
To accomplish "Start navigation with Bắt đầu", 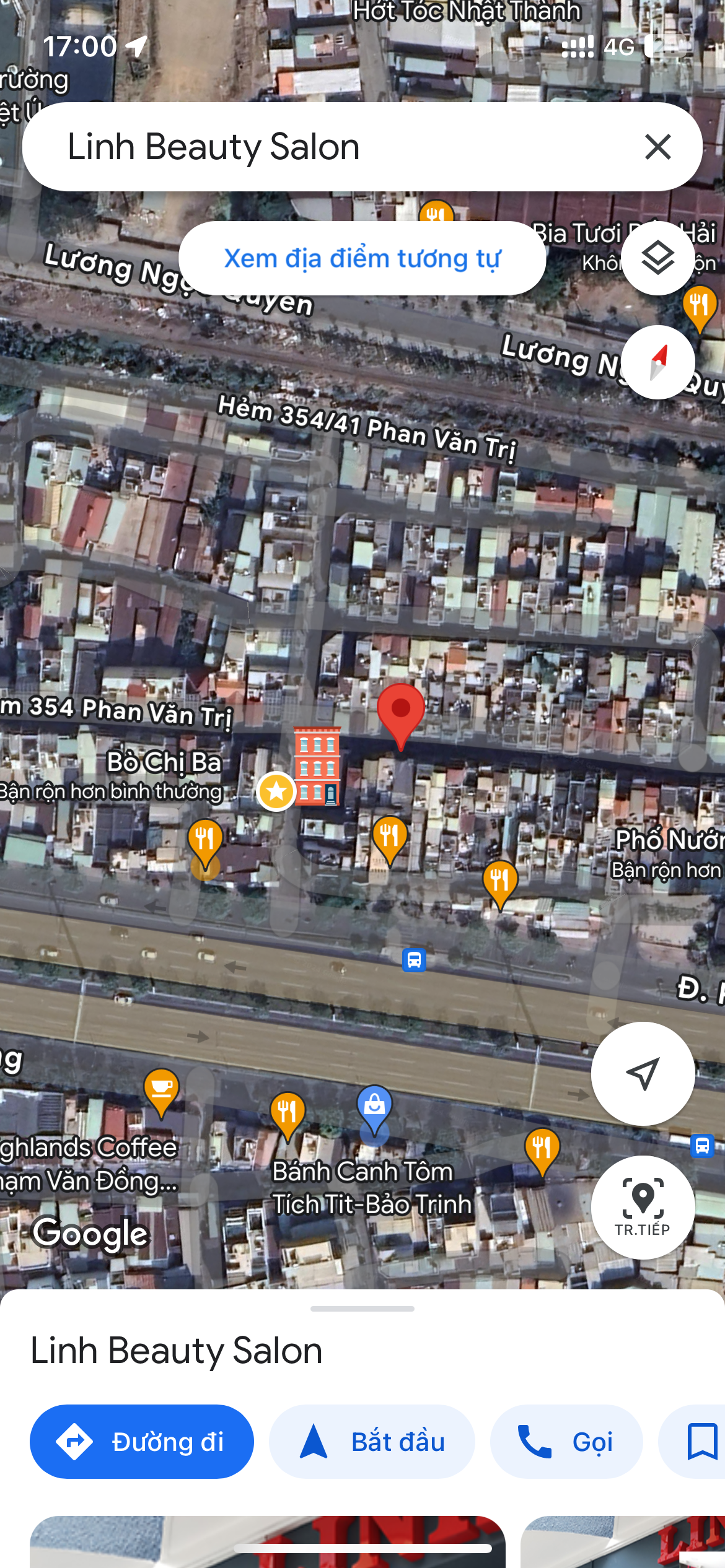I will [x=372, y=1442].
